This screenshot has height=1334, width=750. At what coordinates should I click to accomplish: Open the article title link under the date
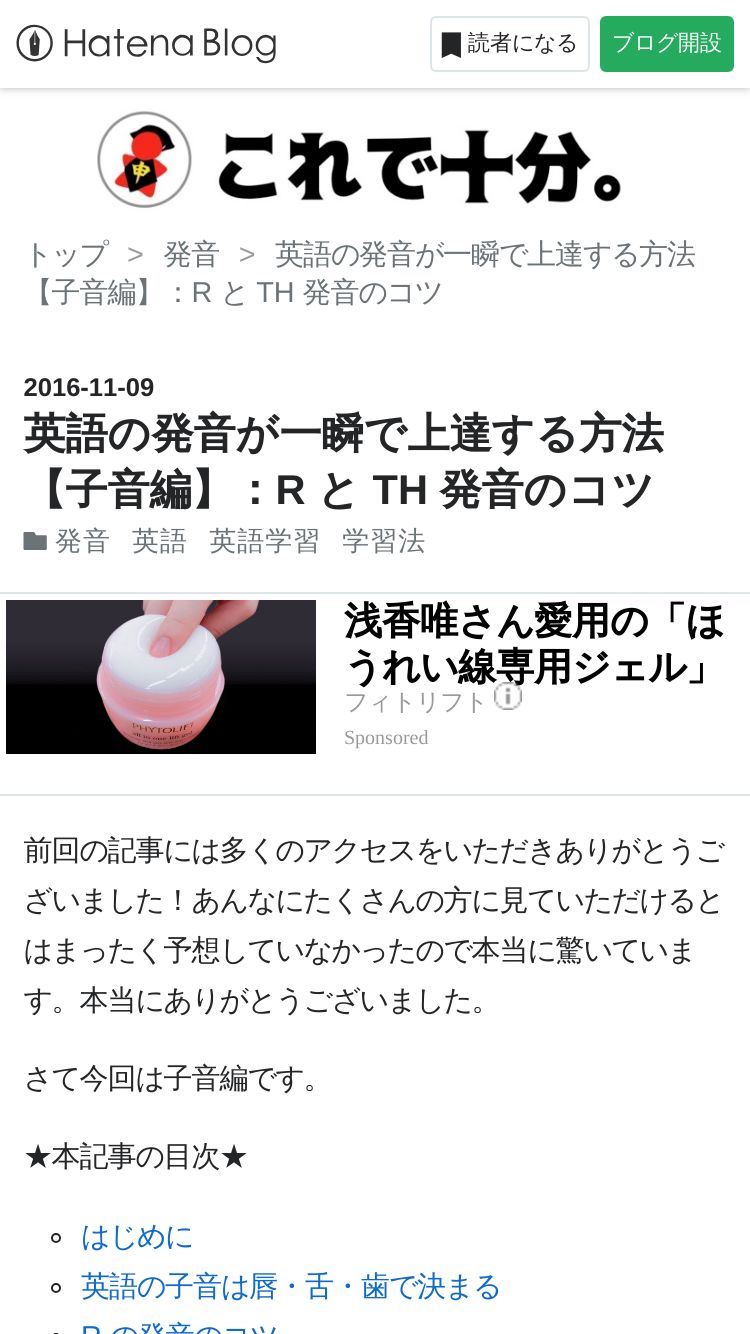(x=343, y=462)
